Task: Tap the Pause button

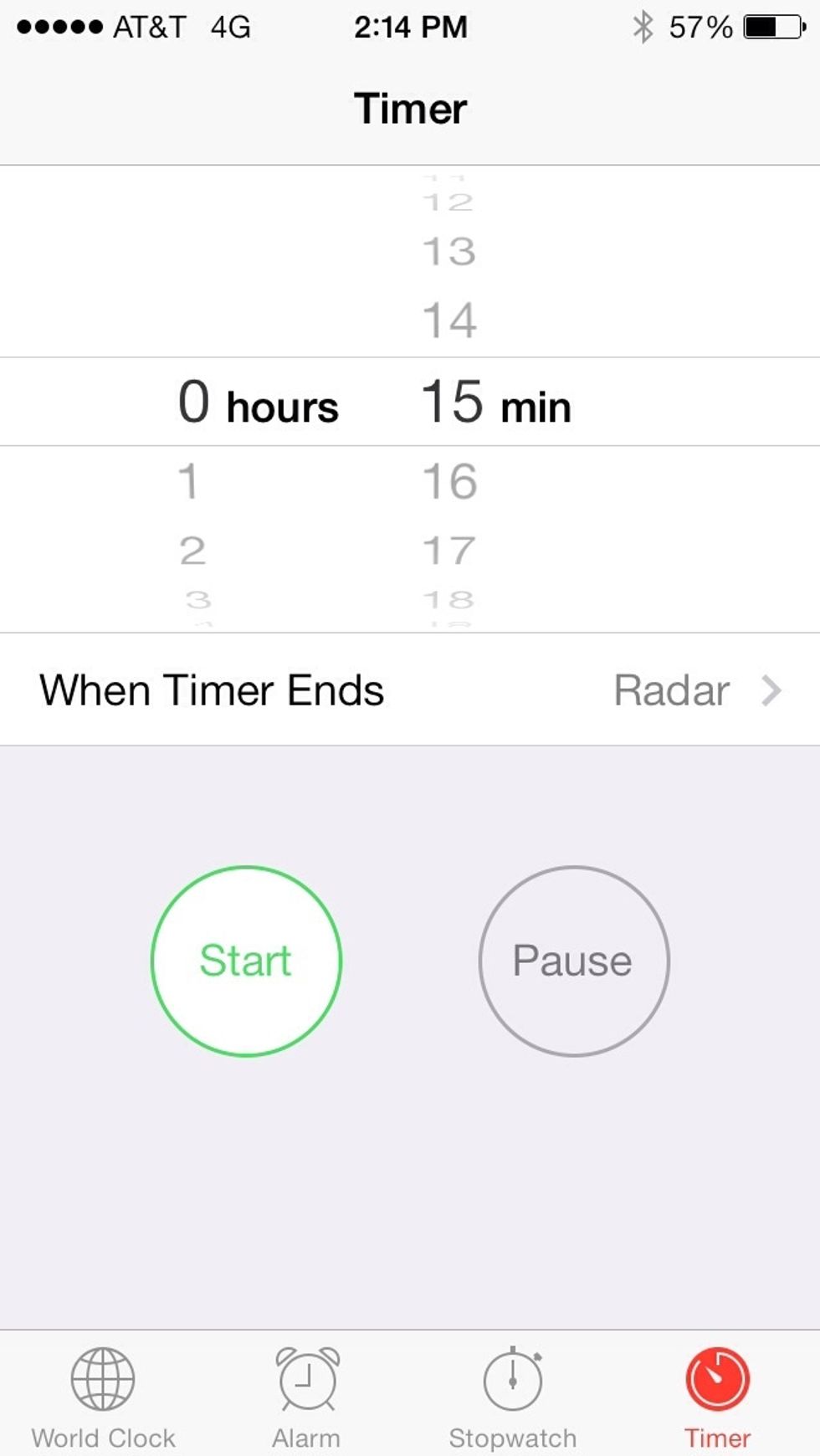Action: tap(573, 961)
